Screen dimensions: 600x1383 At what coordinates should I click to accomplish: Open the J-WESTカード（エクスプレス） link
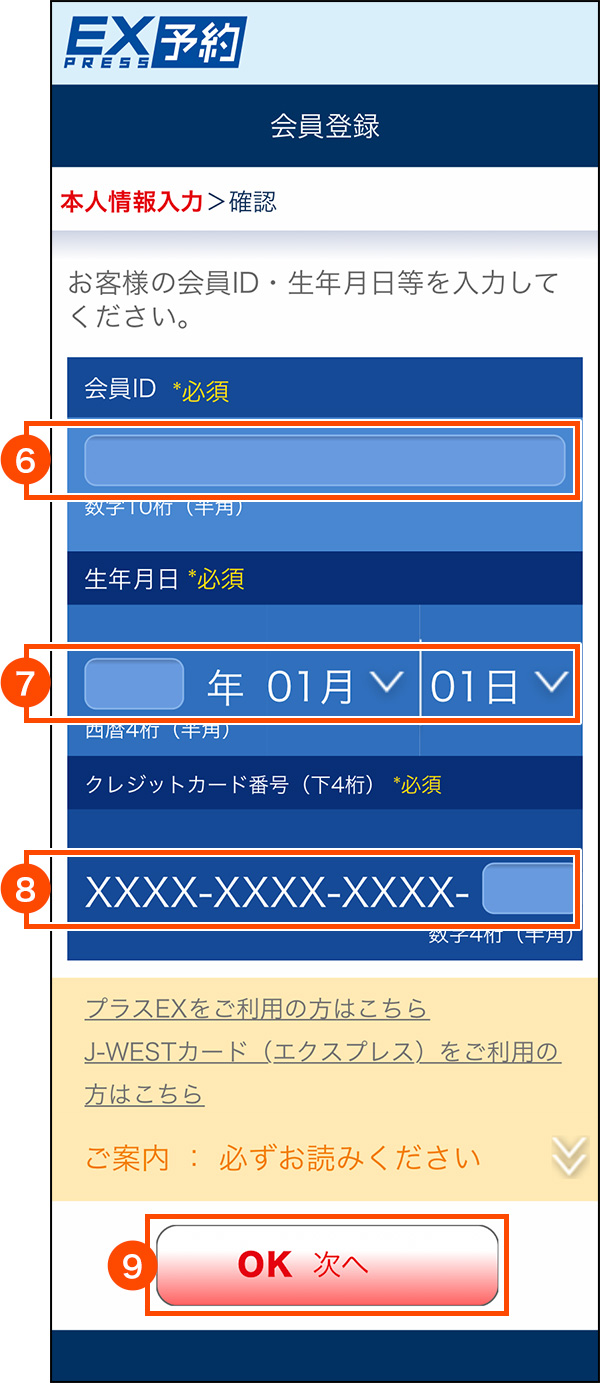point(322,1052)
